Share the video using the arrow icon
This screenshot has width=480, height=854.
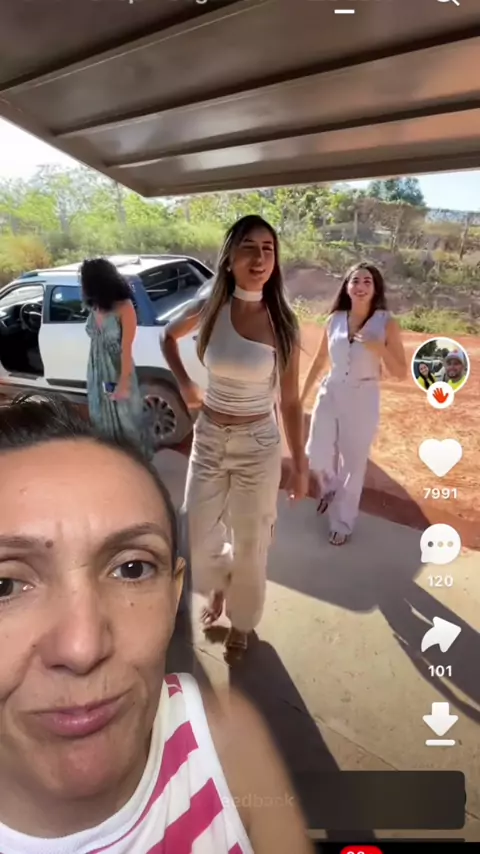[x=440, y=635]
